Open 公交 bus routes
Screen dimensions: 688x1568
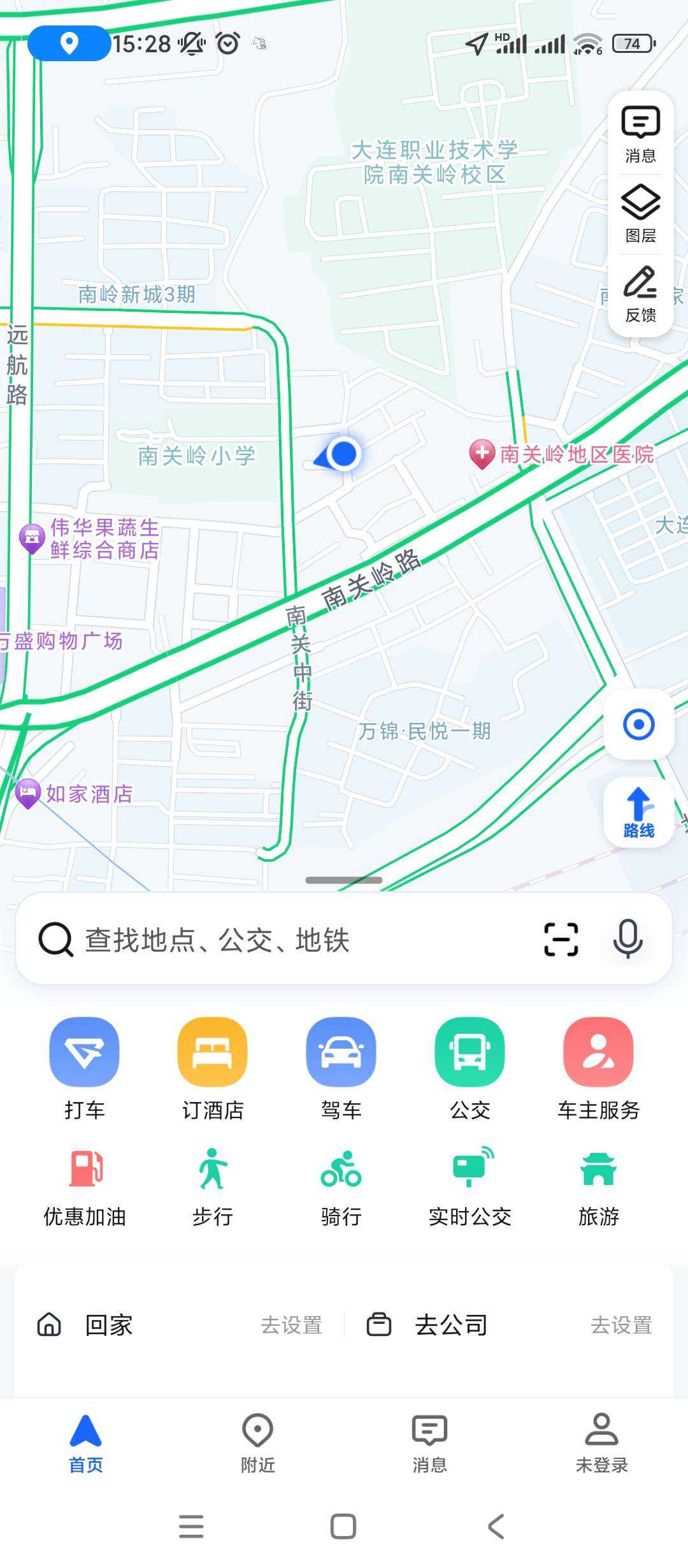[x=470, y=1069]
